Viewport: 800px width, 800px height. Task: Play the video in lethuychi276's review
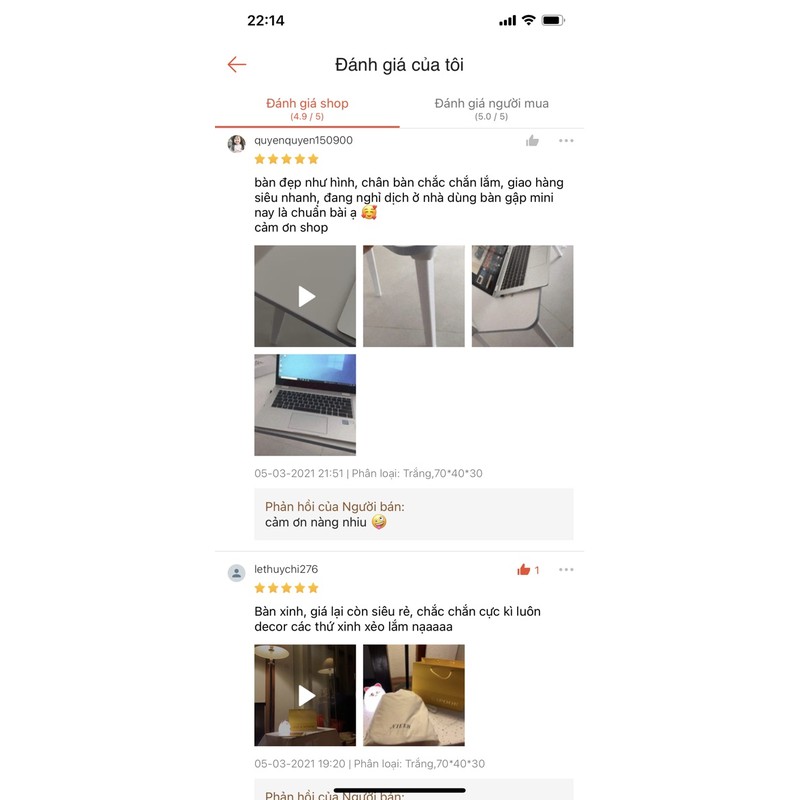tap(305, 695)
